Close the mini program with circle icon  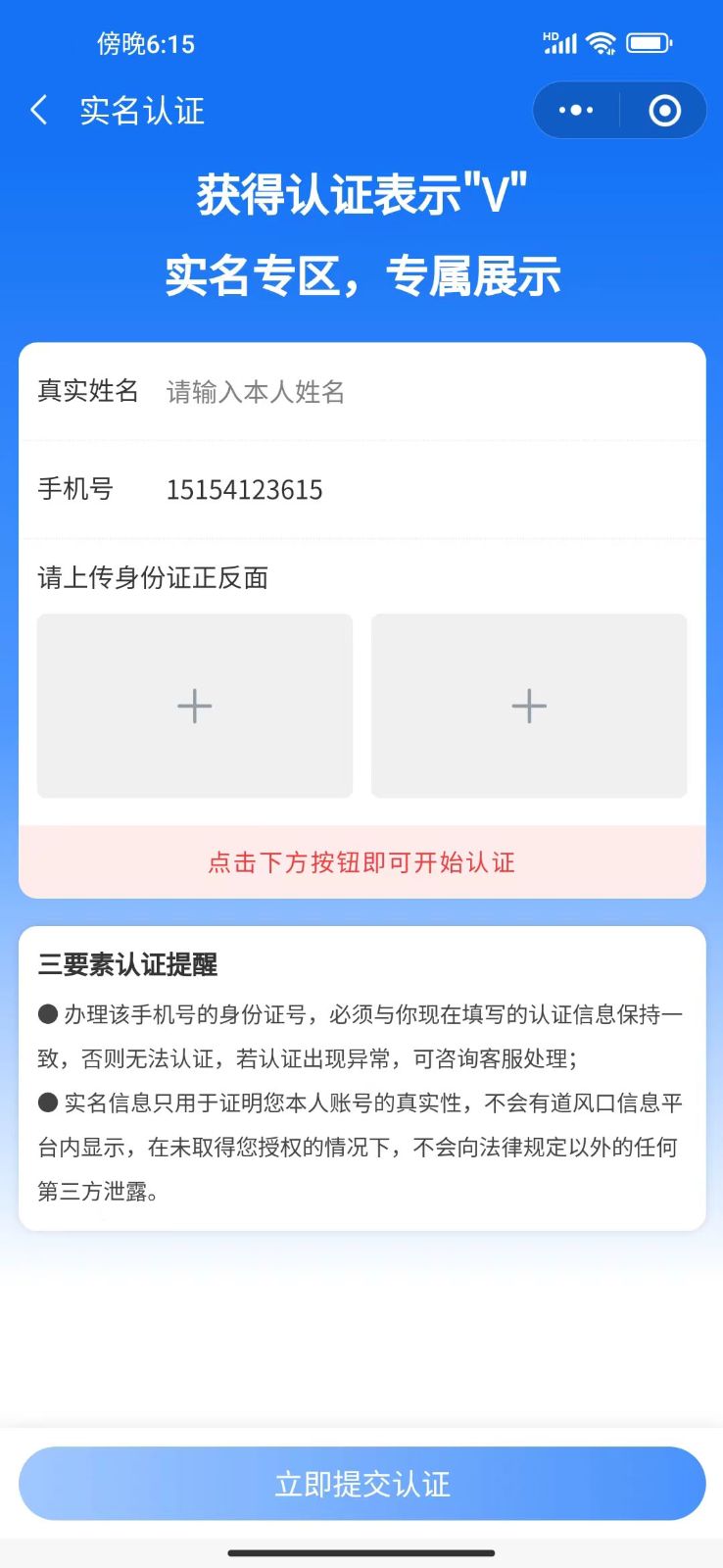tap(664, 110)
